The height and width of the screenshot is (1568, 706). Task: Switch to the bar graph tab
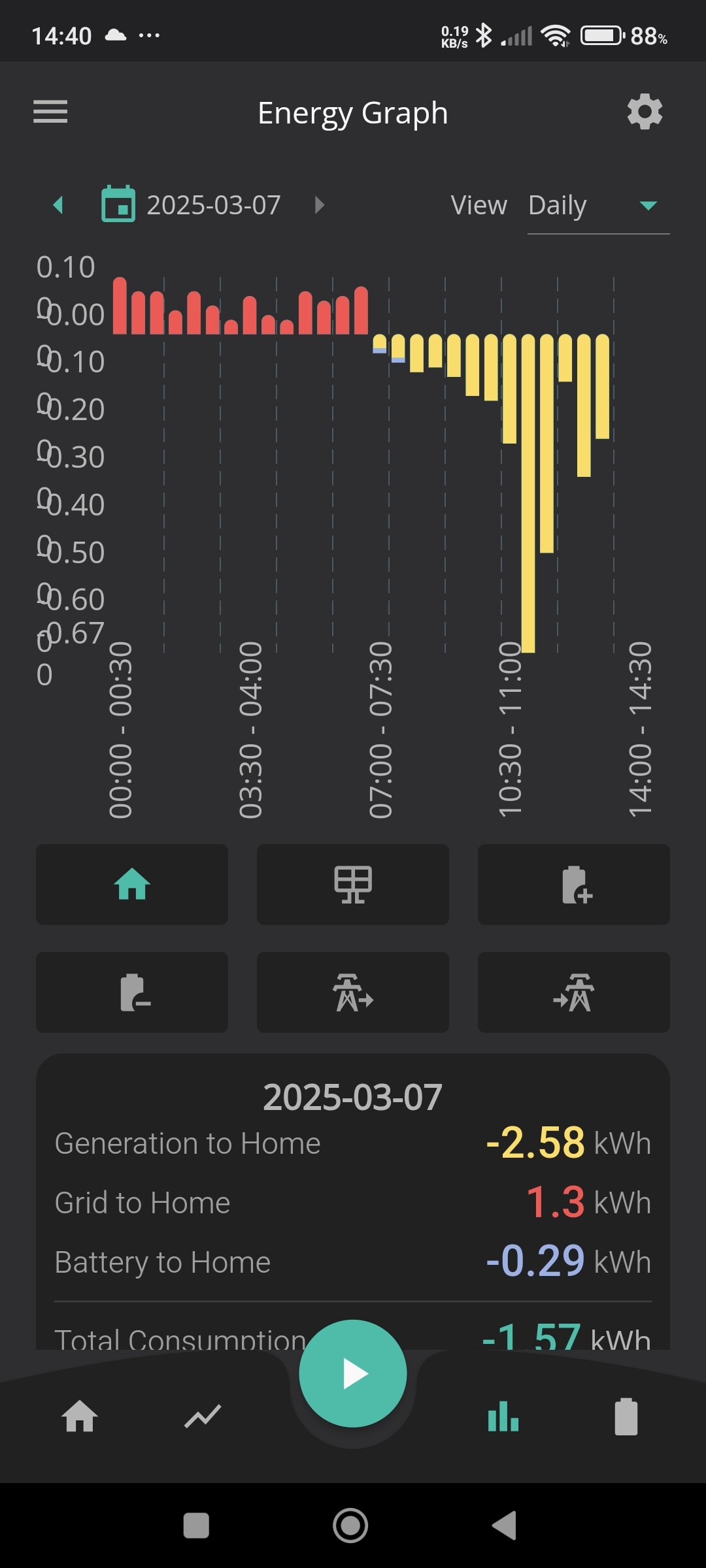[503, 1416]
